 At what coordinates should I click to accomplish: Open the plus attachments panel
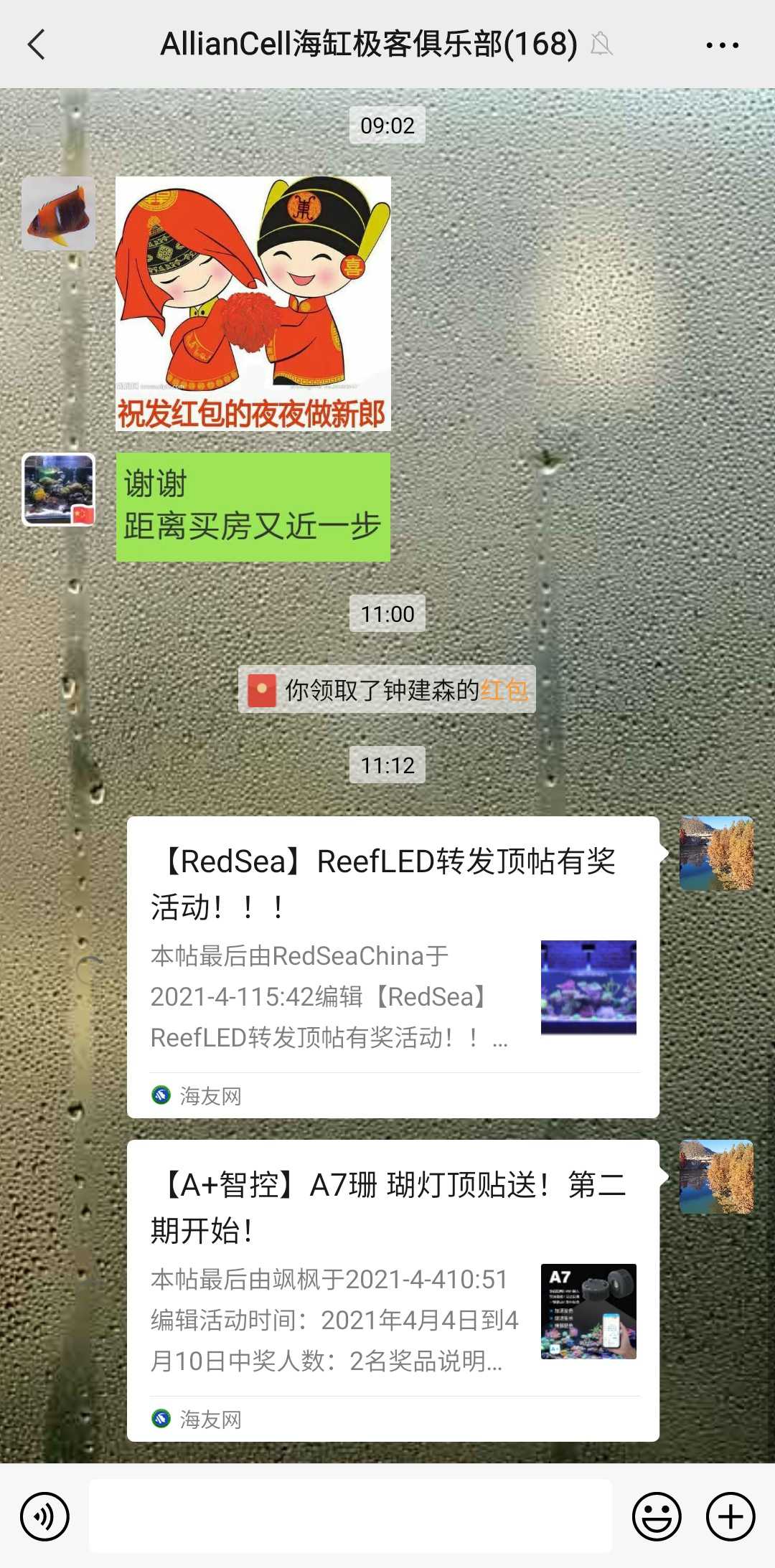pos(731,1516)
